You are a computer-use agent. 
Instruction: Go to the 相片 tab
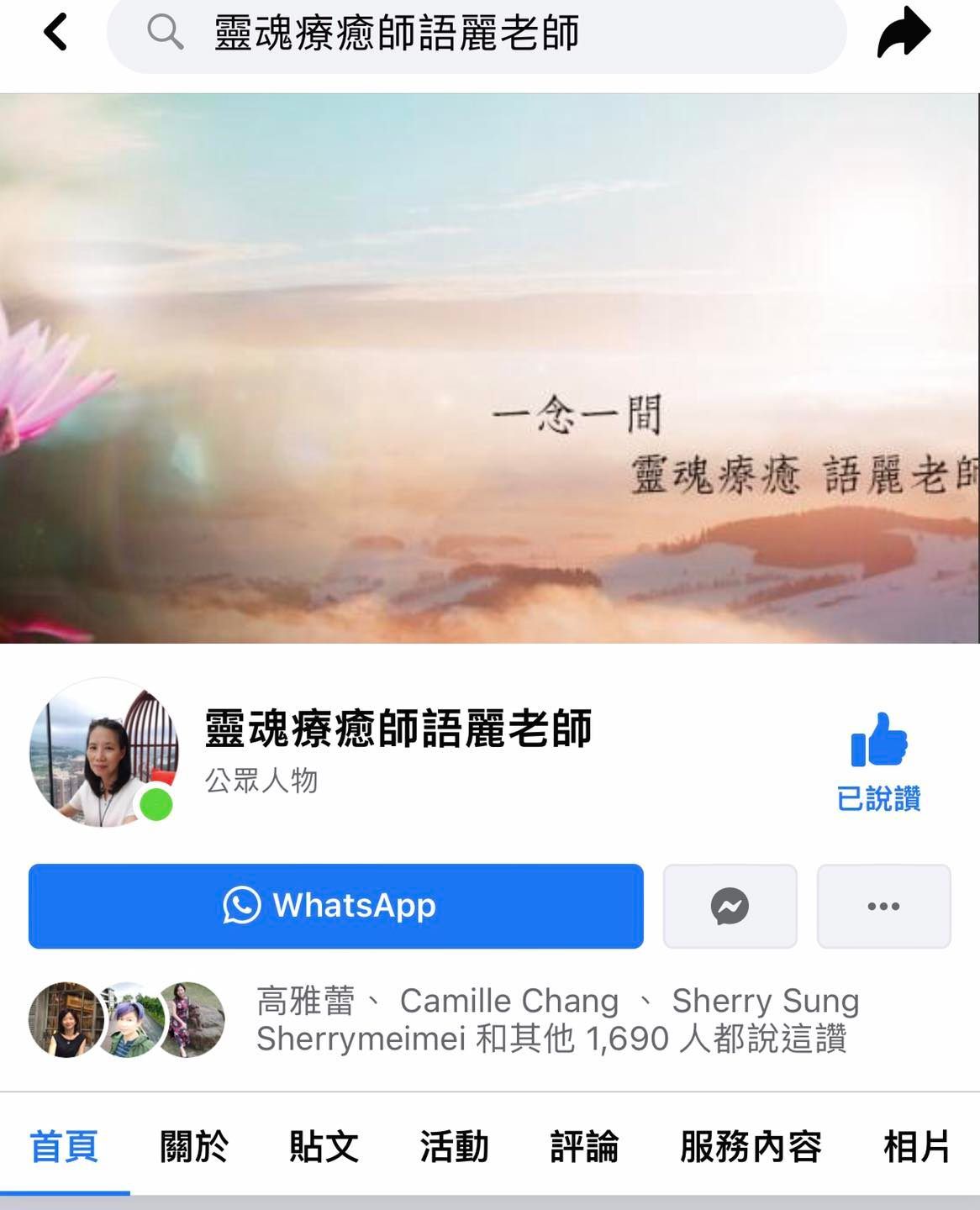pyautogui.click(x=916, y=1146)
